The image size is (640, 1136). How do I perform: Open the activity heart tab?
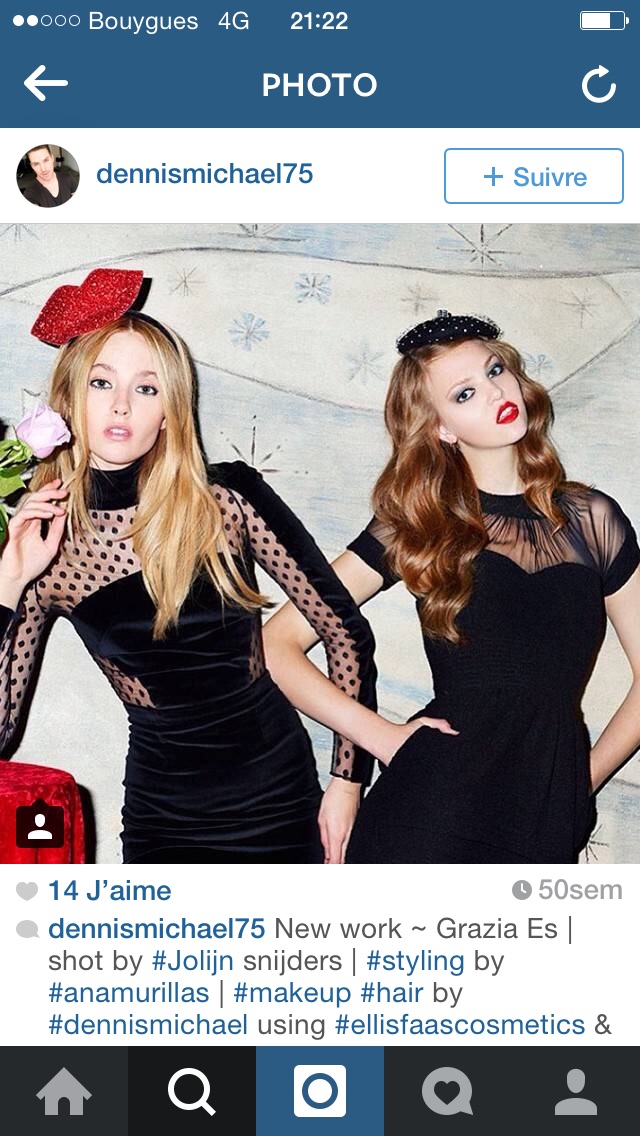(x=448, y=1091)
